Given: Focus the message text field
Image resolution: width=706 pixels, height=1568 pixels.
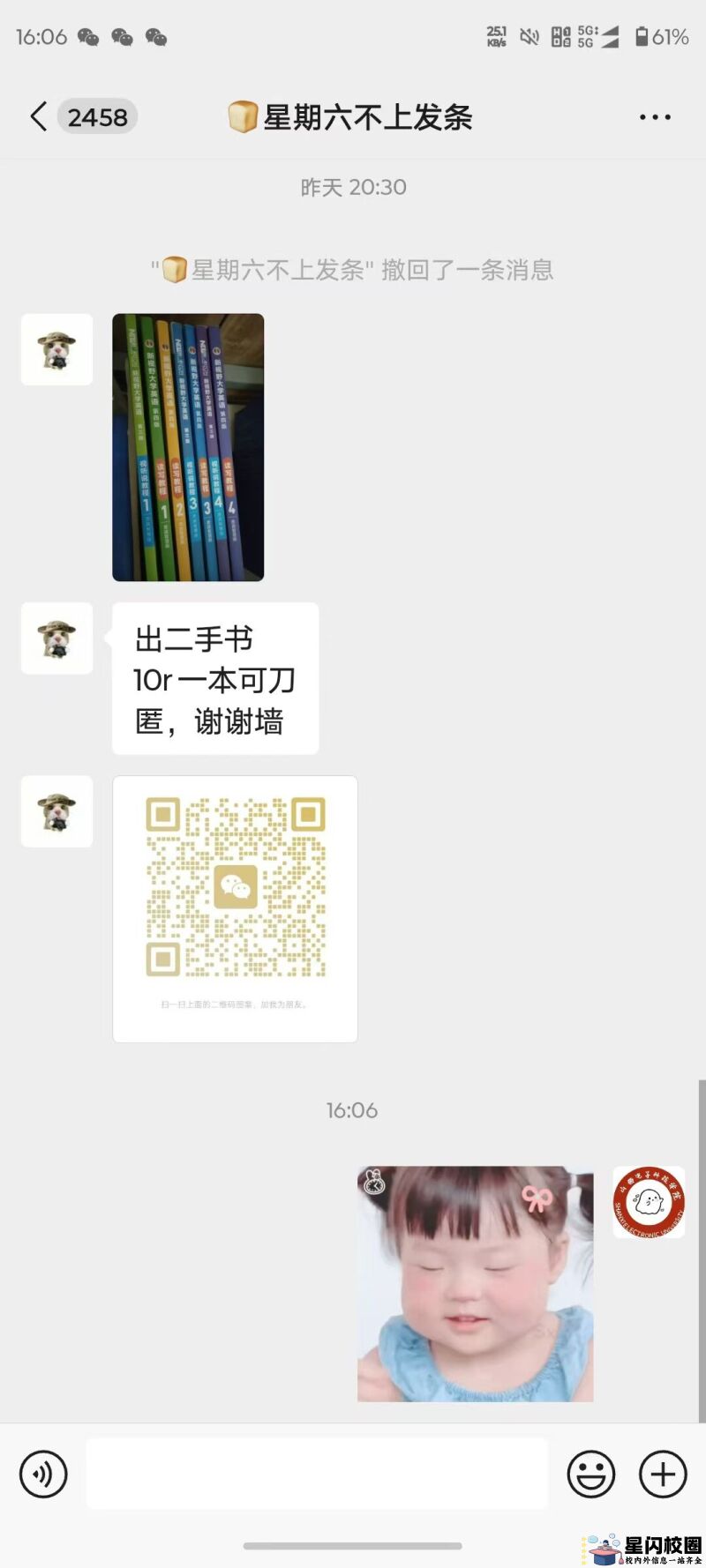Looking at the screenshot, I should 317,1474.
